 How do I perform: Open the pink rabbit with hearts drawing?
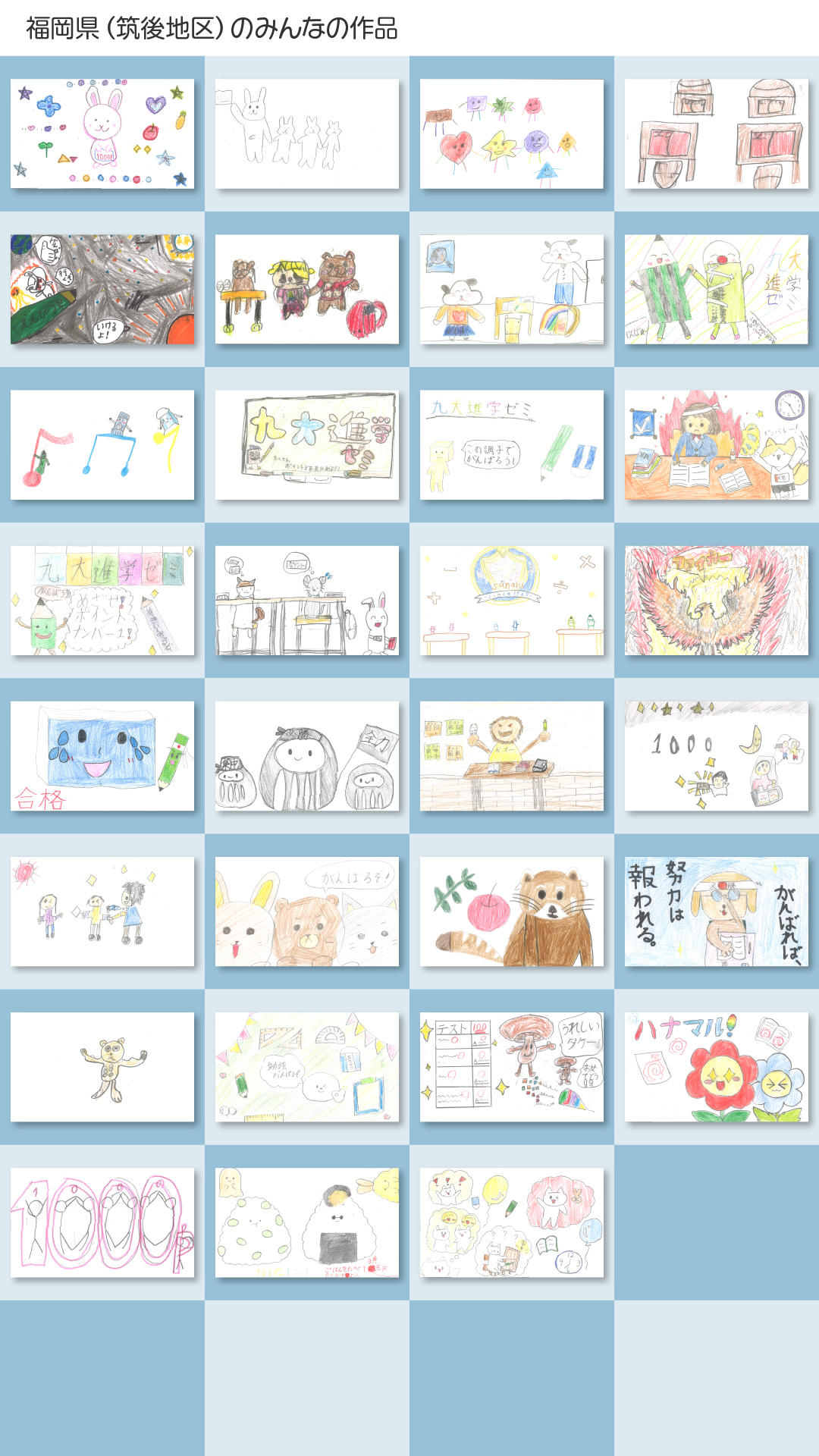pos(102,134)
